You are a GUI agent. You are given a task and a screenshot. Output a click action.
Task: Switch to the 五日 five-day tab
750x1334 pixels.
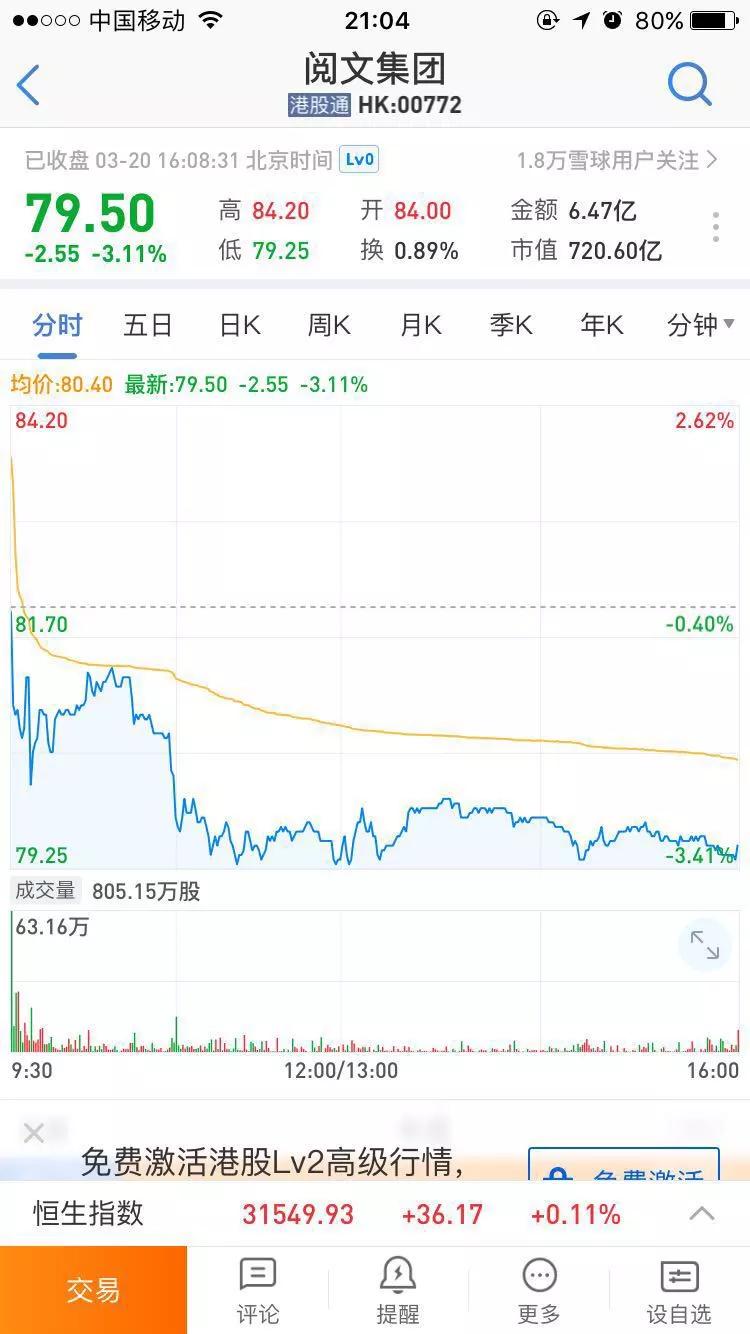coord(148,324)
